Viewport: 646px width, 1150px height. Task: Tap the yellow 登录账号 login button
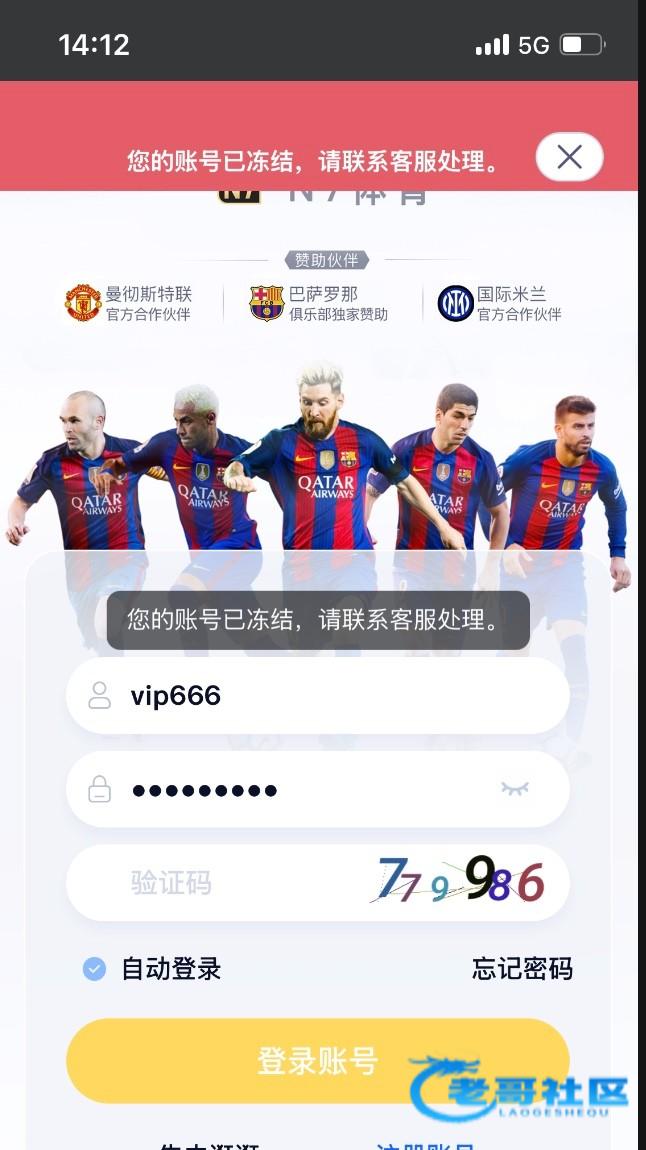[318, 1061]
